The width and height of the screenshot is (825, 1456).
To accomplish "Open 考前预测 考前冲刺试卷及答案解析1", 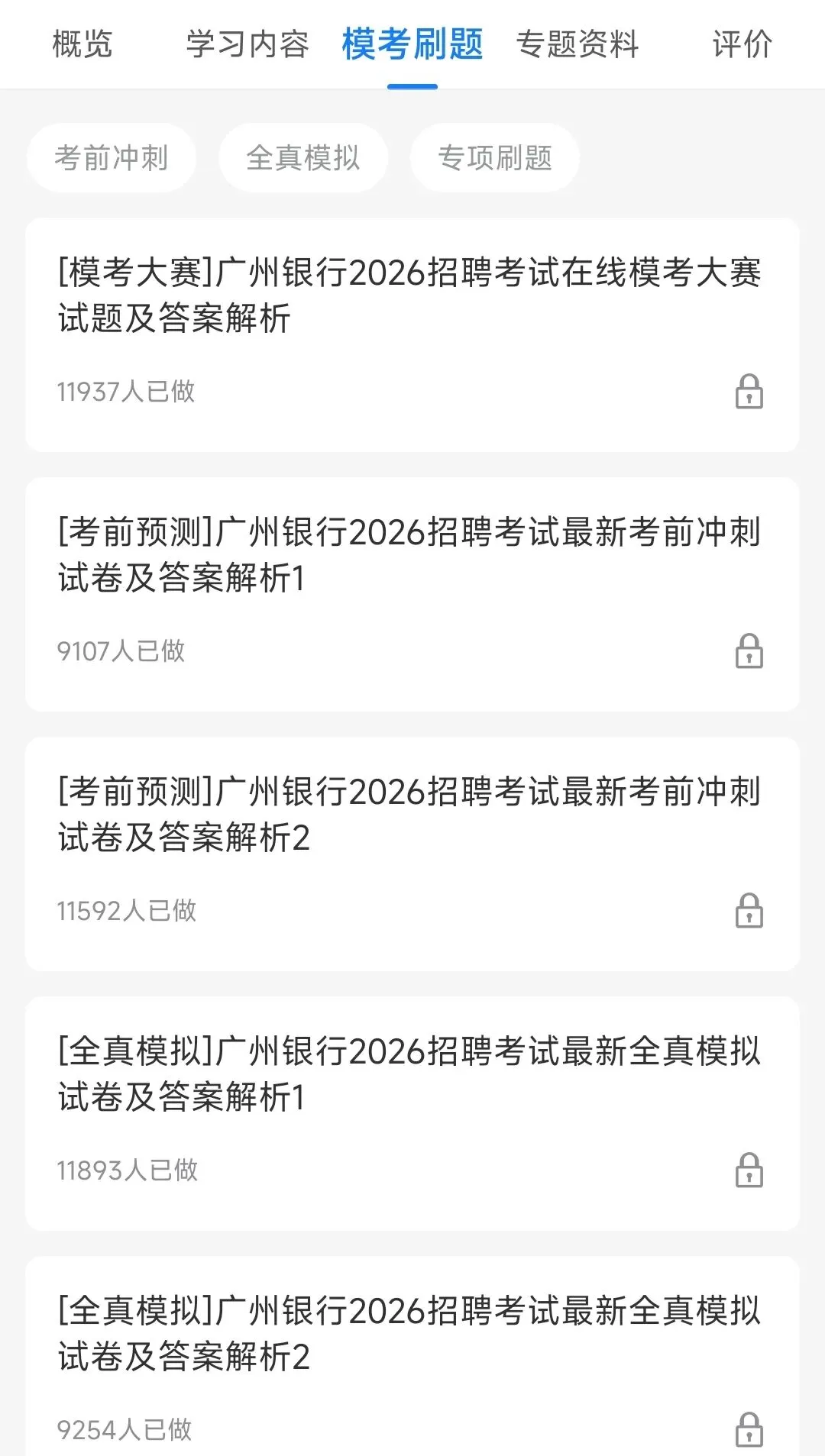I will coord(412,594).
